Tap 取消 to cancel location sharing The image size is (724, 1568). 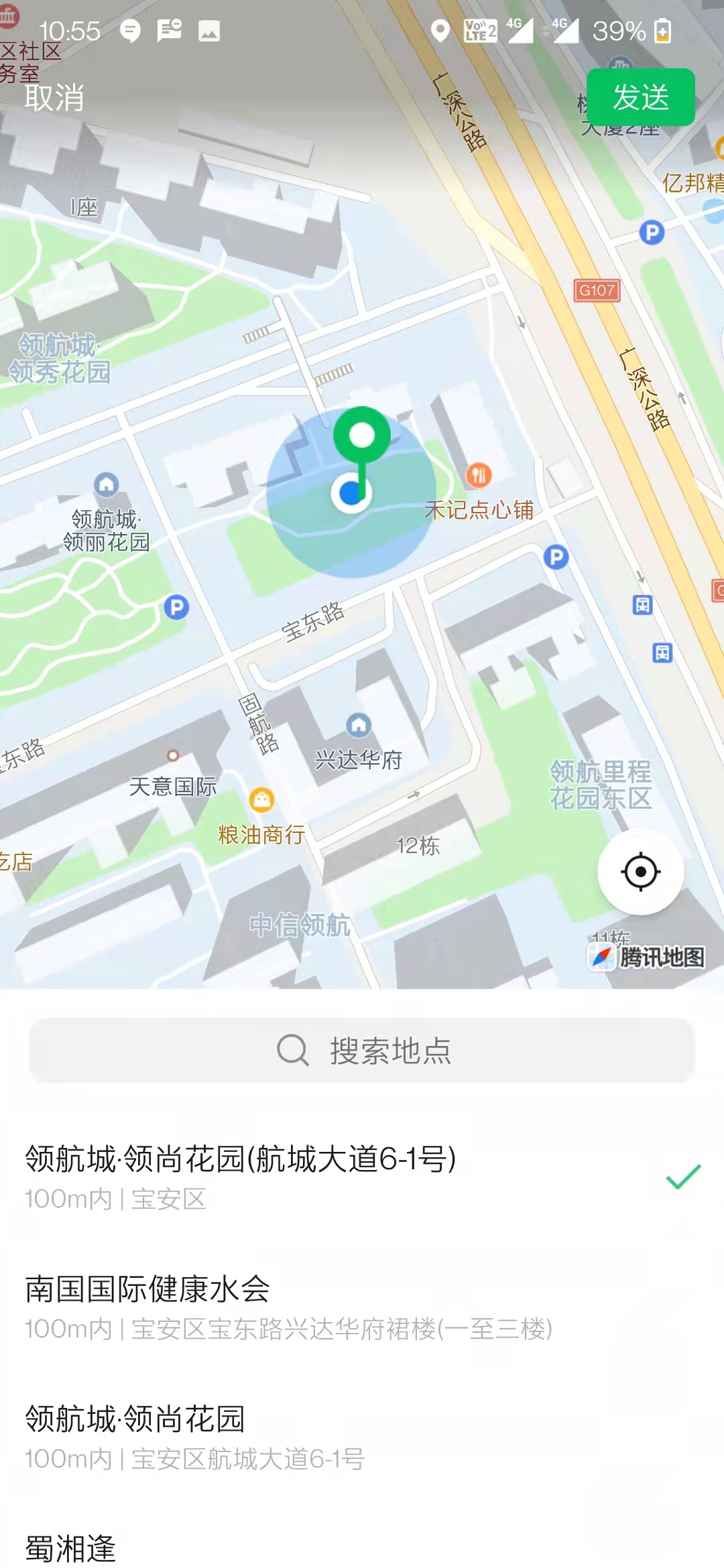tap(54, 98)
